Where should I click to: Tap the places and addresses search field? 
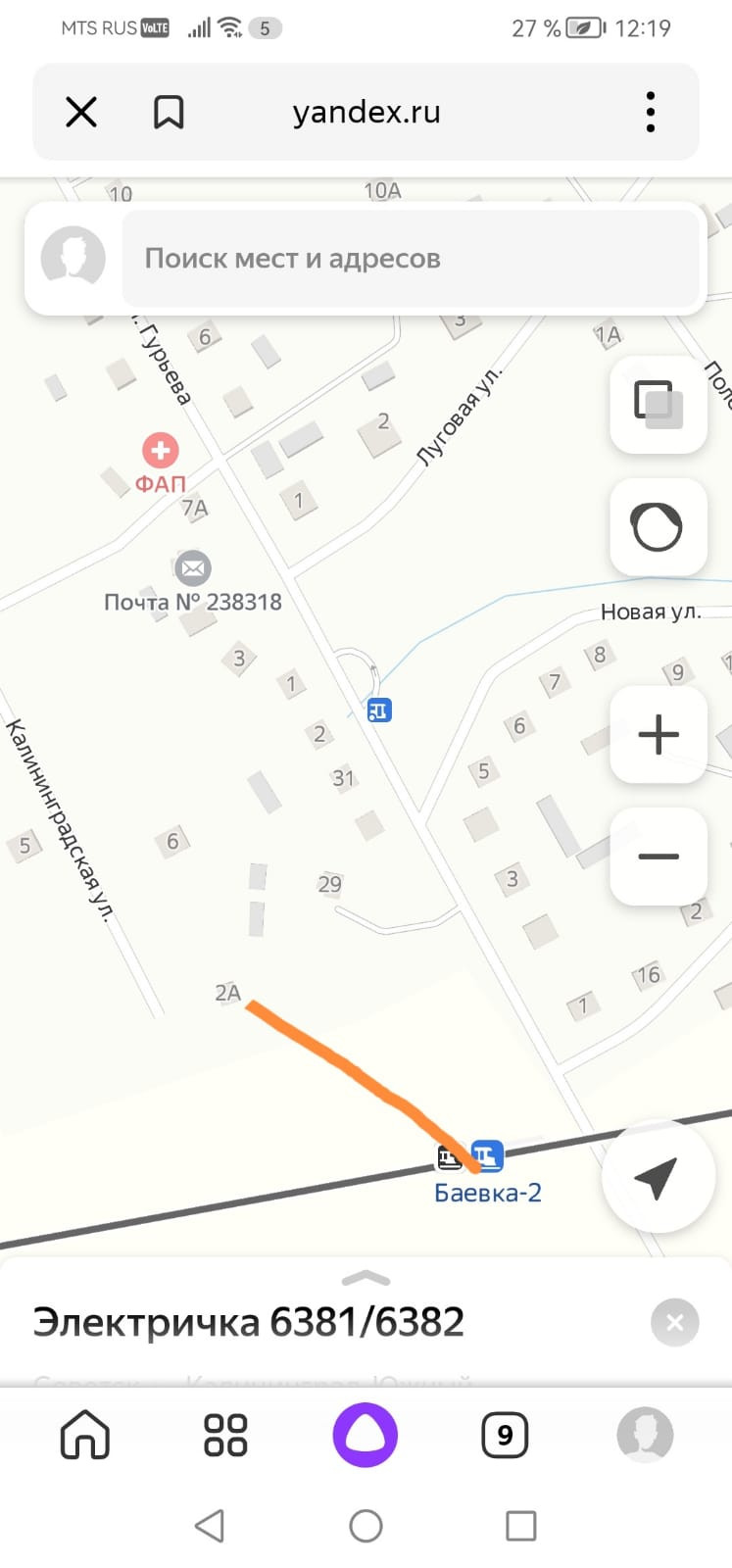[410, 259]
